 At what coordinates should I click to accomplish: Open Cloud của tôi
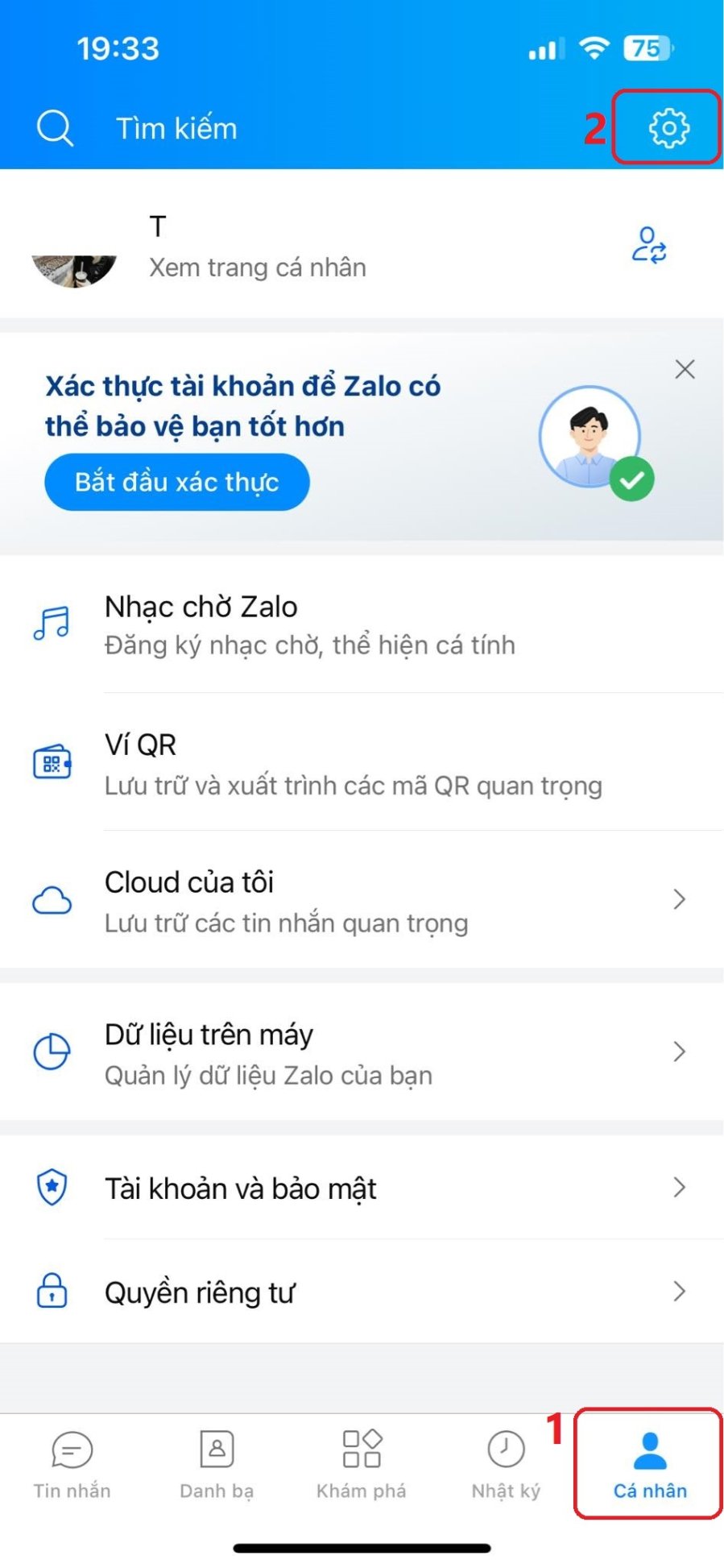[362, 900]
